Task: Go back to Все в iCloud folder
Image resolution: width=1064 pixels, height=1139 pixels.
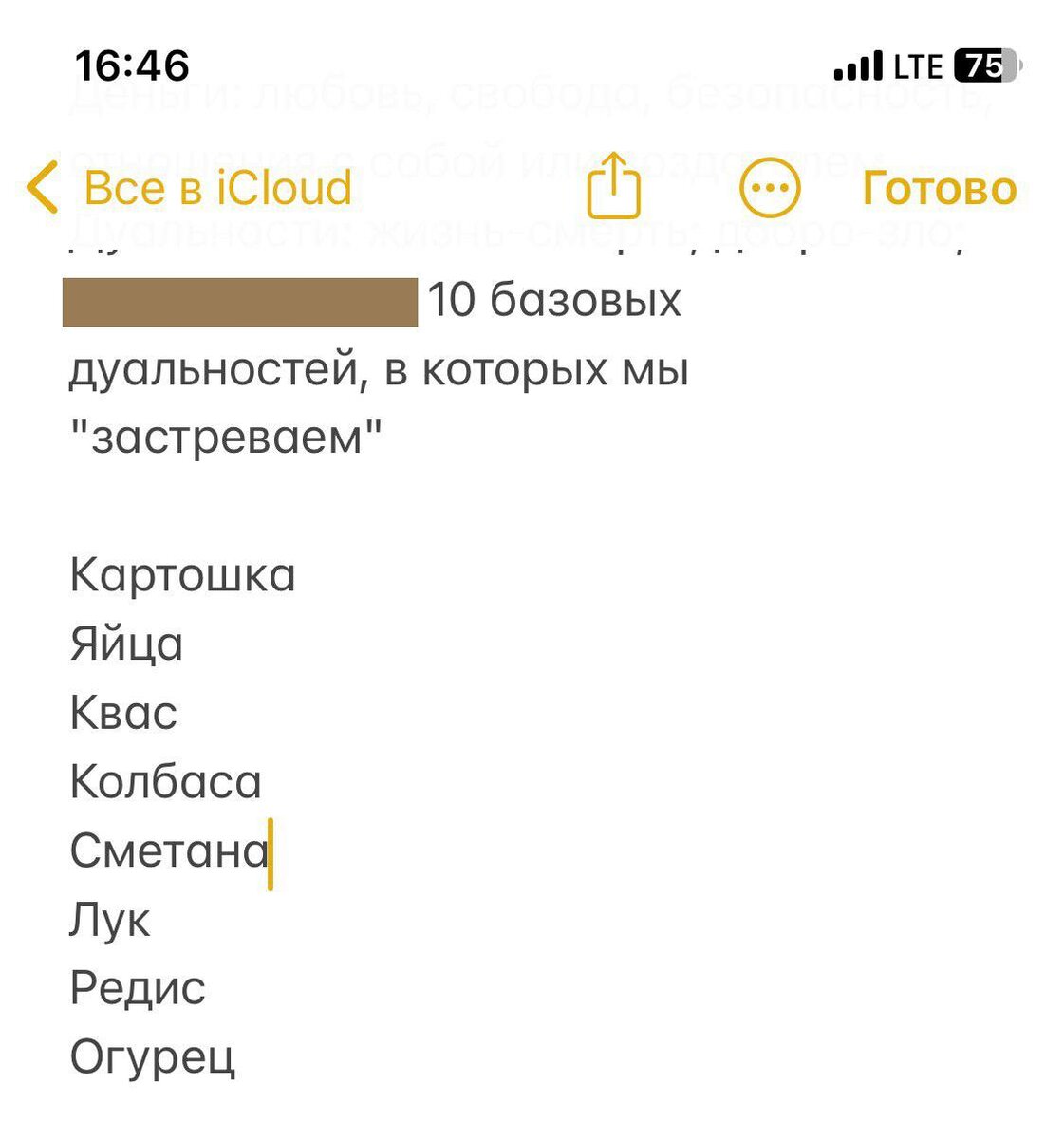Action: pos(190,187)
